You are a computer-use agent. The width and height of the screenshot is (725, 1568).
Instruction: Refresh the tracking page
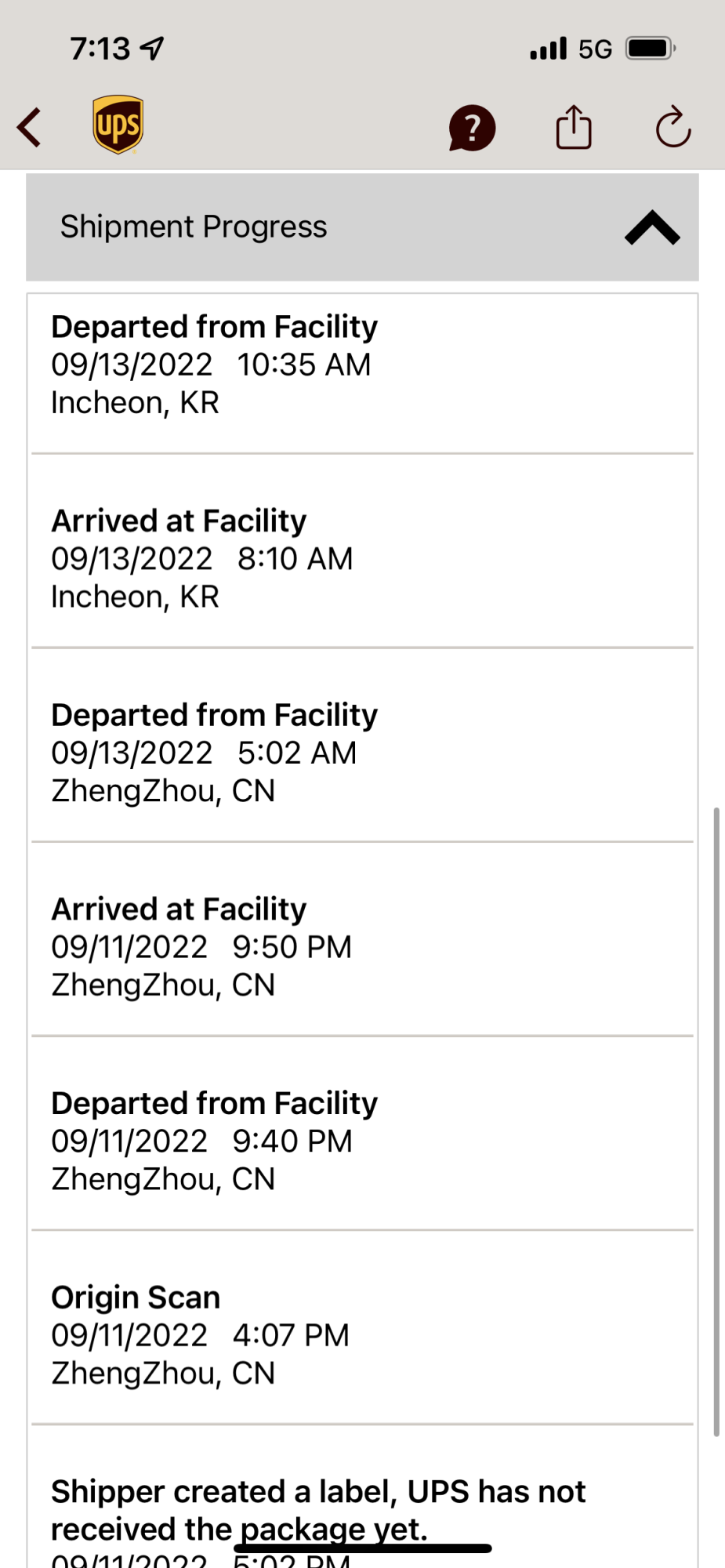coord(672,128)
